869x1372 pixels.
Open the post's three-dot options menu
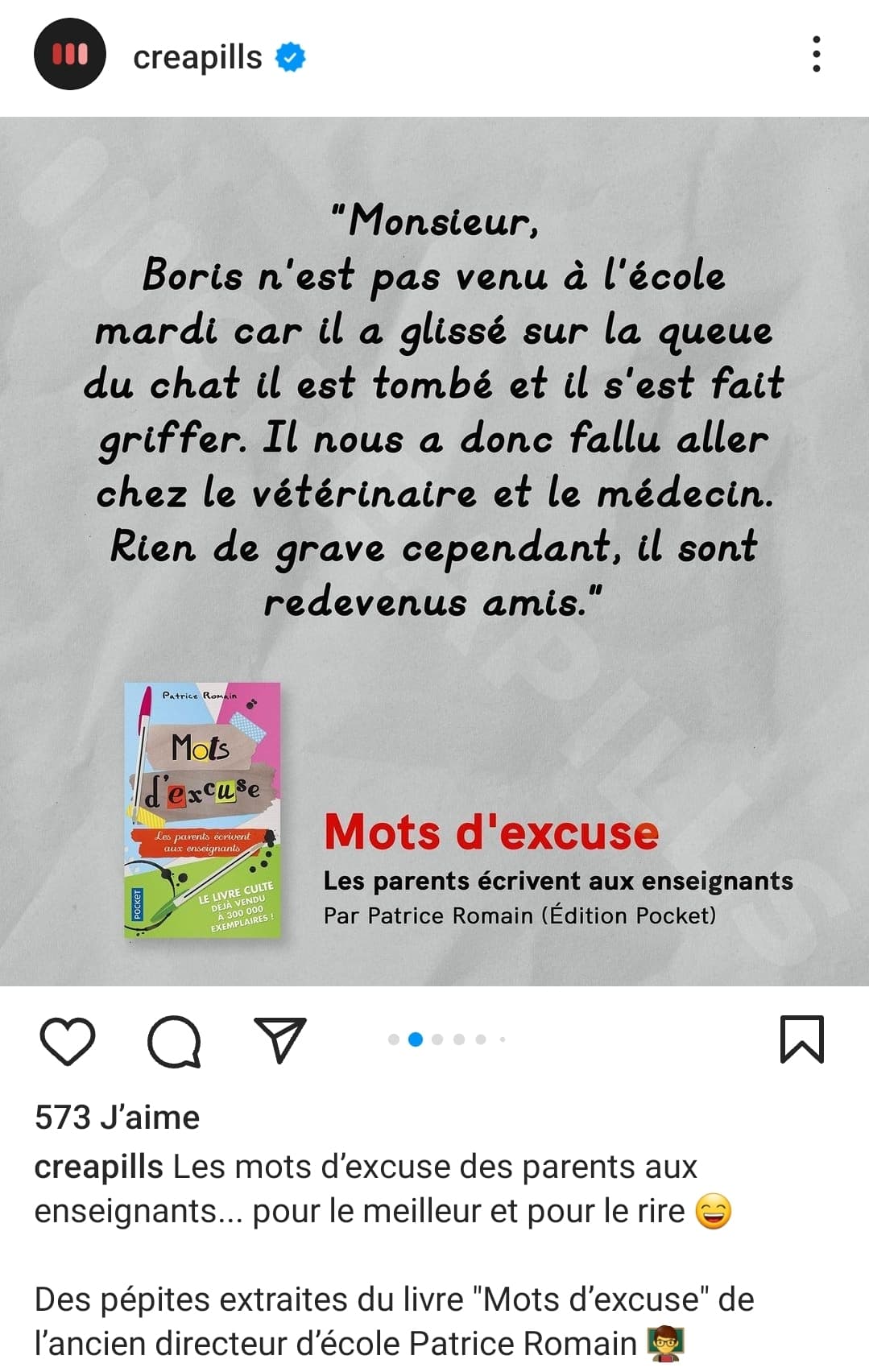coord(816,55)
